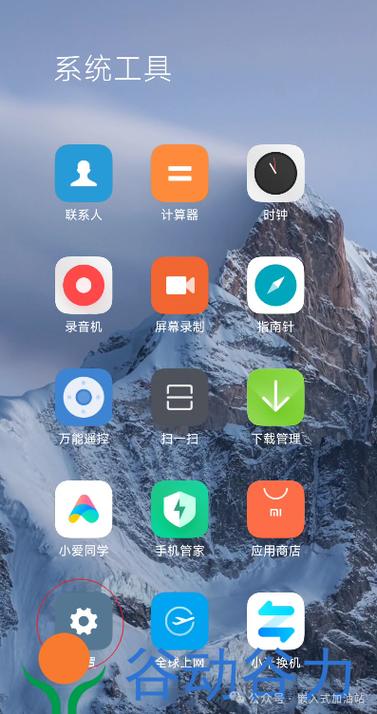Open 万能遥控 remote control app

(83, 397)
